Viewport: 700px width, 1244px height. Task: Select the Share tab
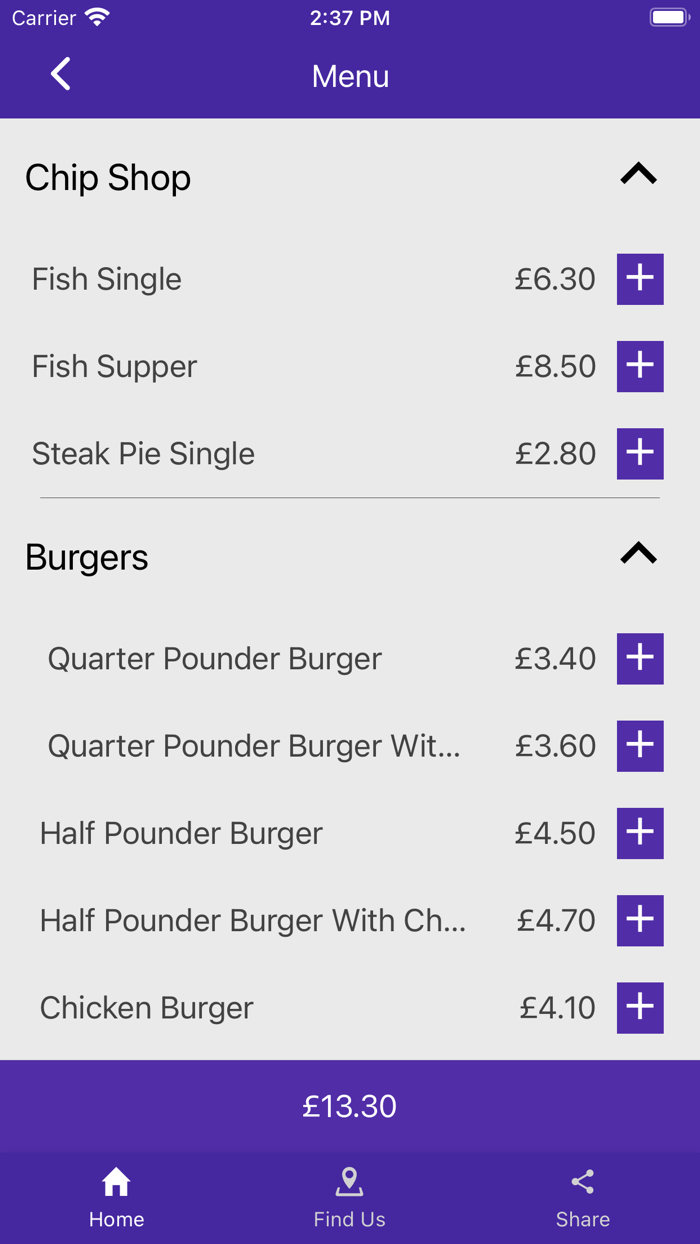coord(583,1198)
